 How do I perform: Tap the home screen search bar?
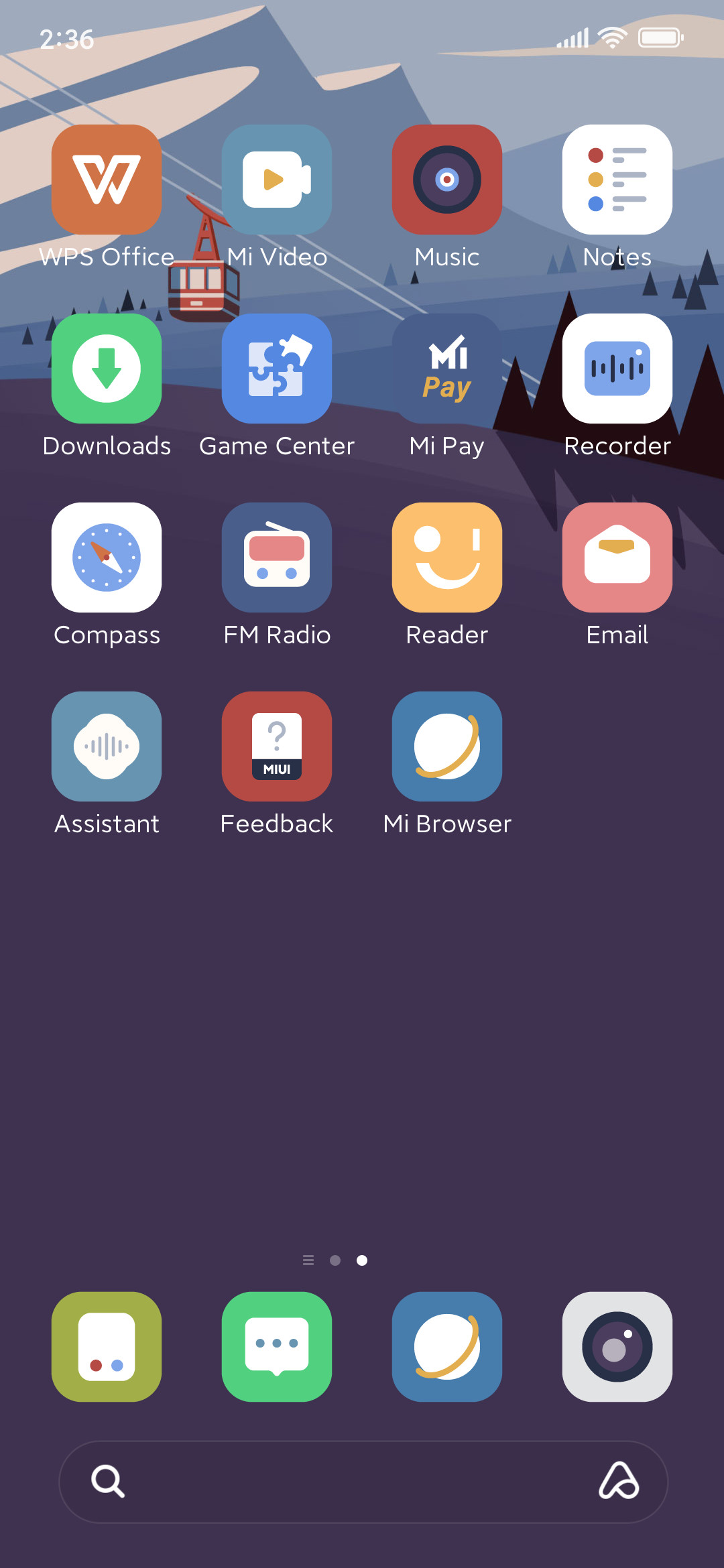[x=363, y=1482]
